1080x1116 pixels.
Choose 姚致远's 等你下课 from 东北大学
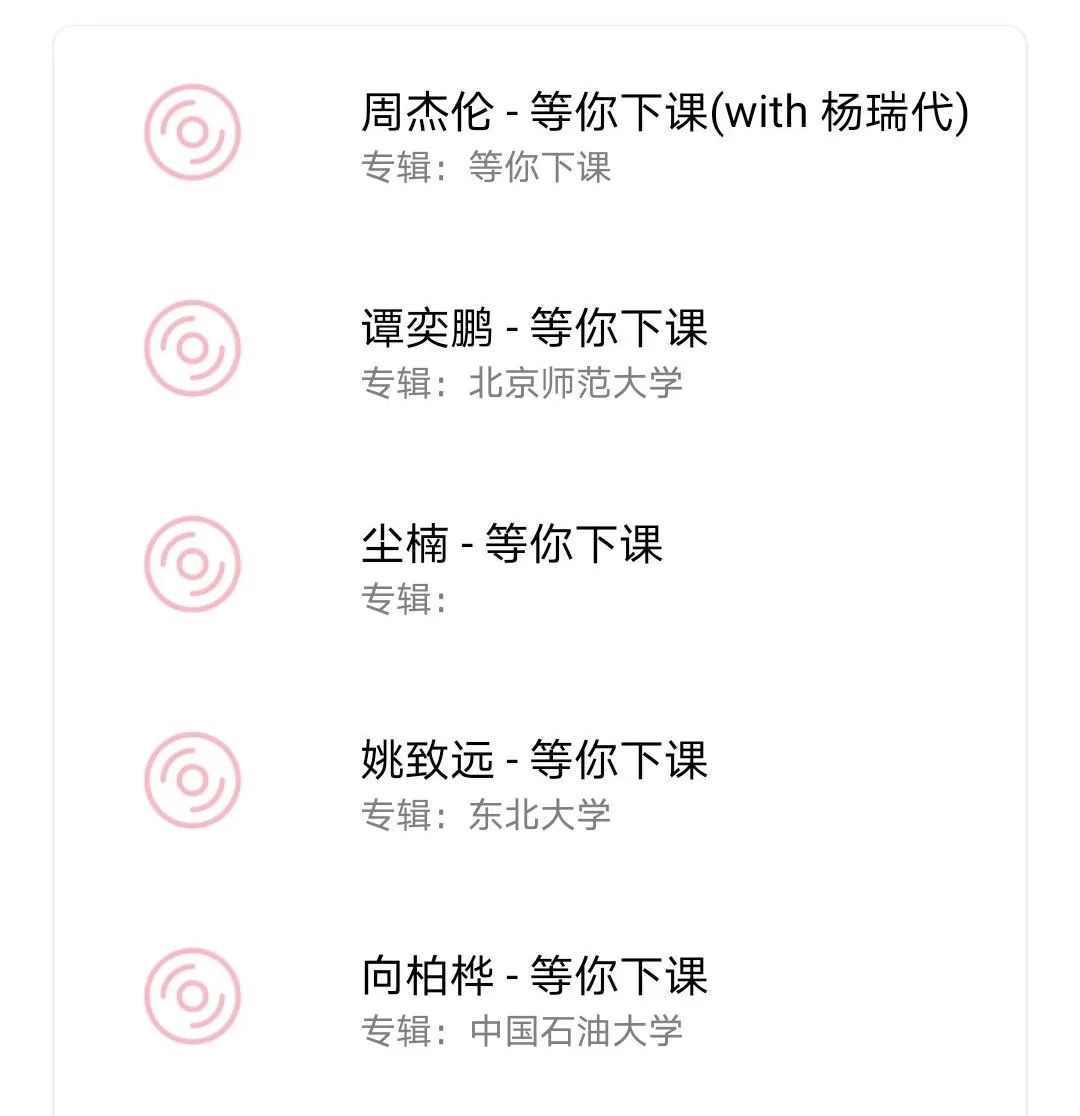click(534, 761)
